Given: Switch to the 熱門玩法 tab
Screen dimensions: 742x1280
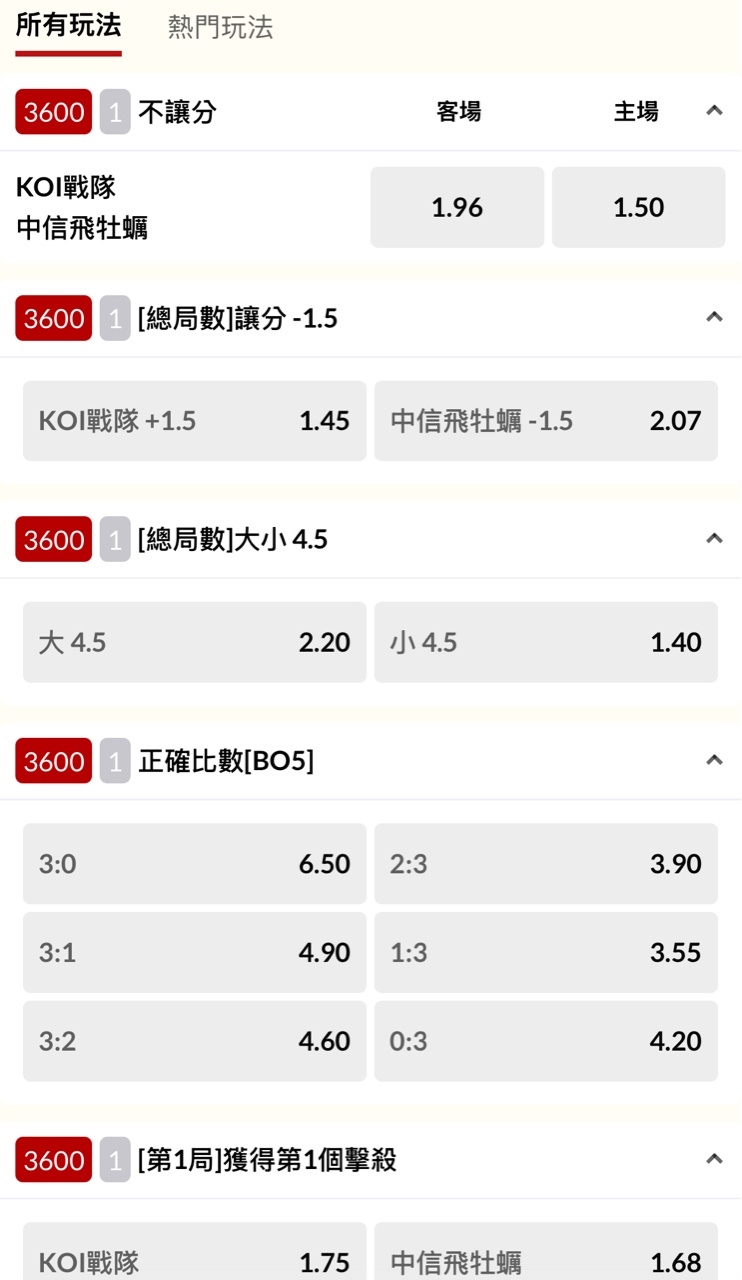Looking at the screenshot, I should pos(220,28).
